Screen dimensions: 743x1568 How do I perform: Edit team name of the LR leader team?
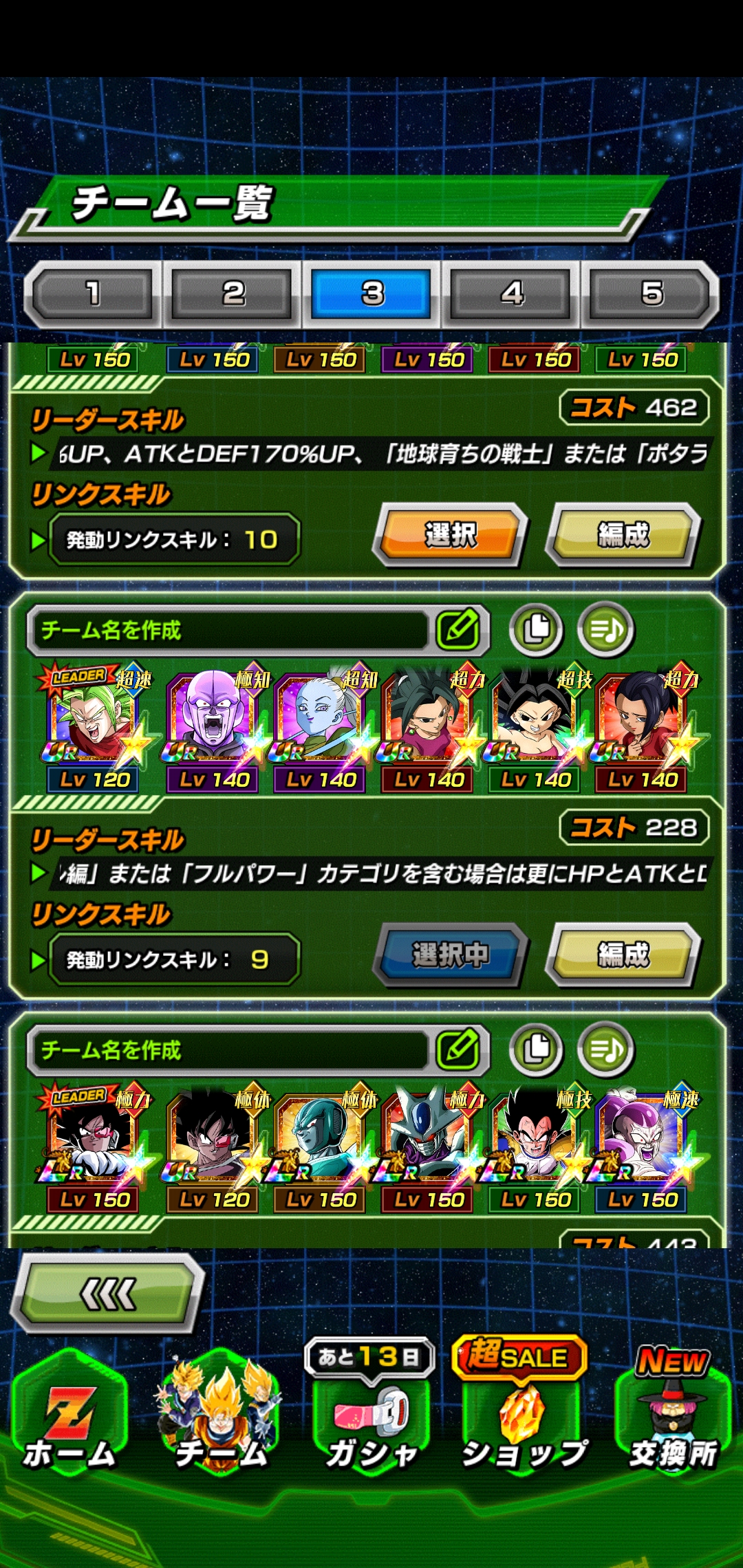point(459,1049)
